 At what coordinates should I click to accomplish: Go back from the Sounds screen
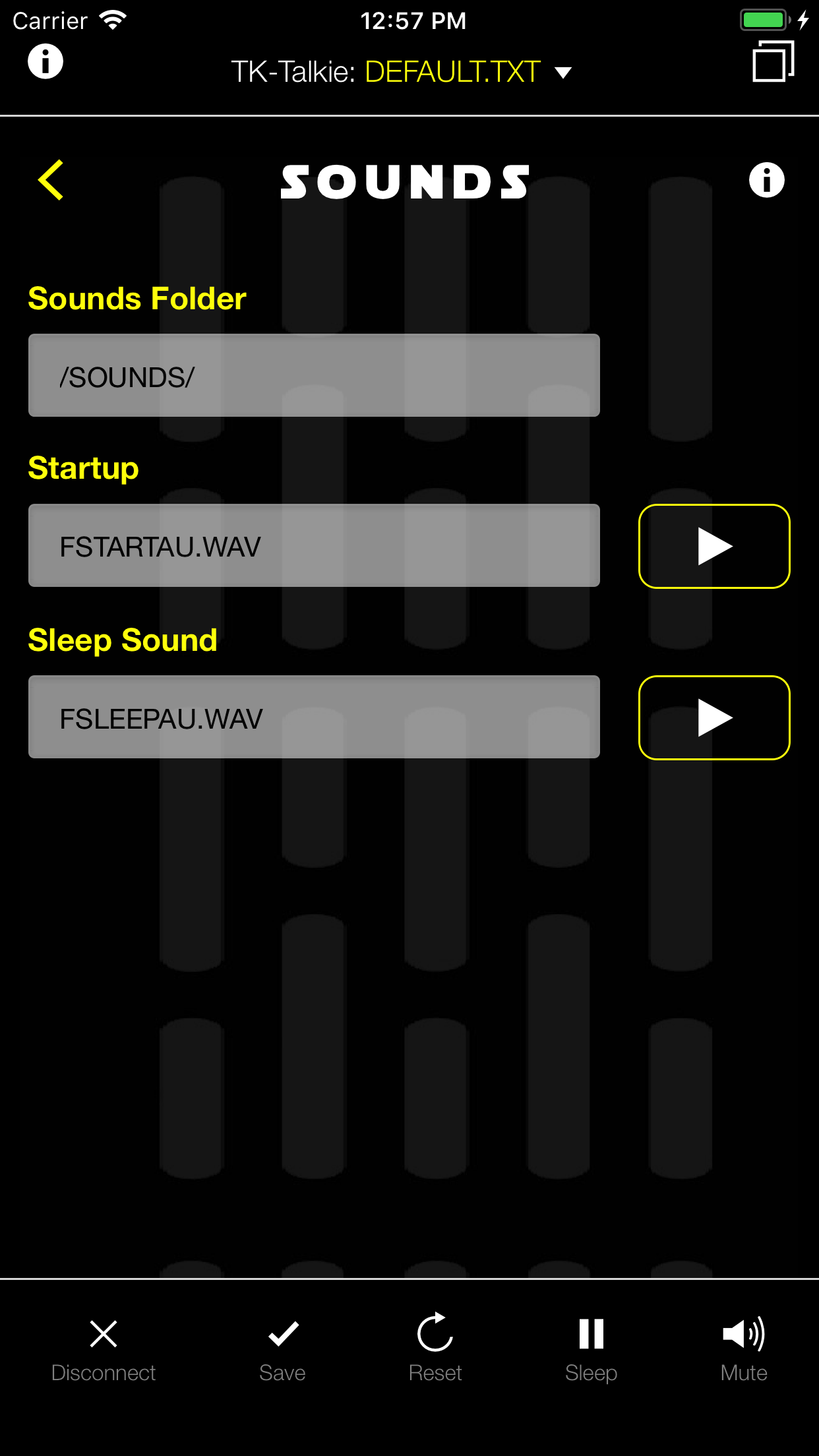pos(51,179)
